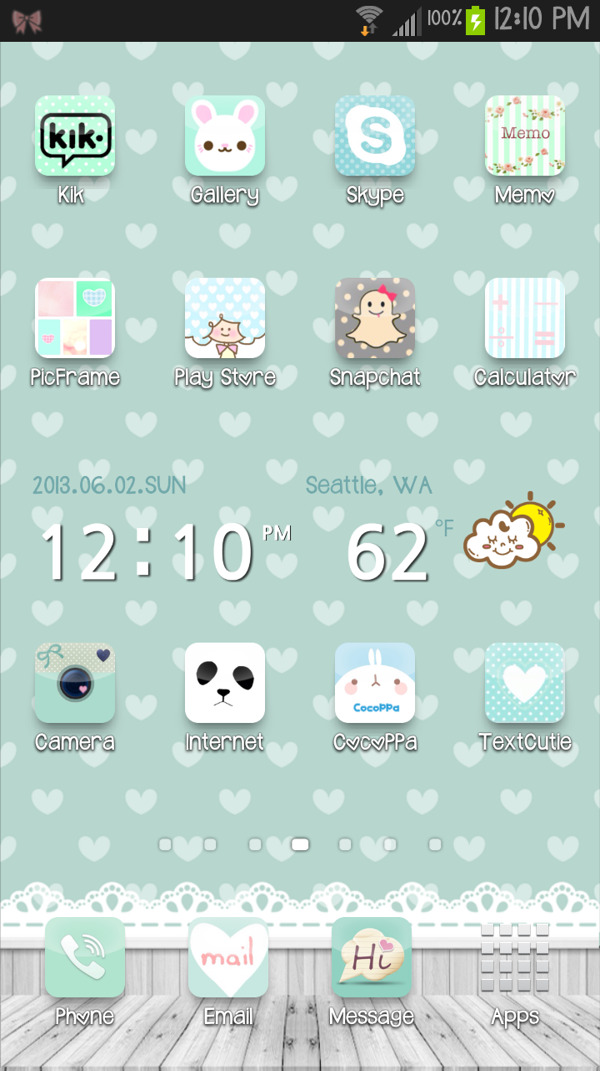
Task: Open Skype
Action: click(x=375, y=137)
